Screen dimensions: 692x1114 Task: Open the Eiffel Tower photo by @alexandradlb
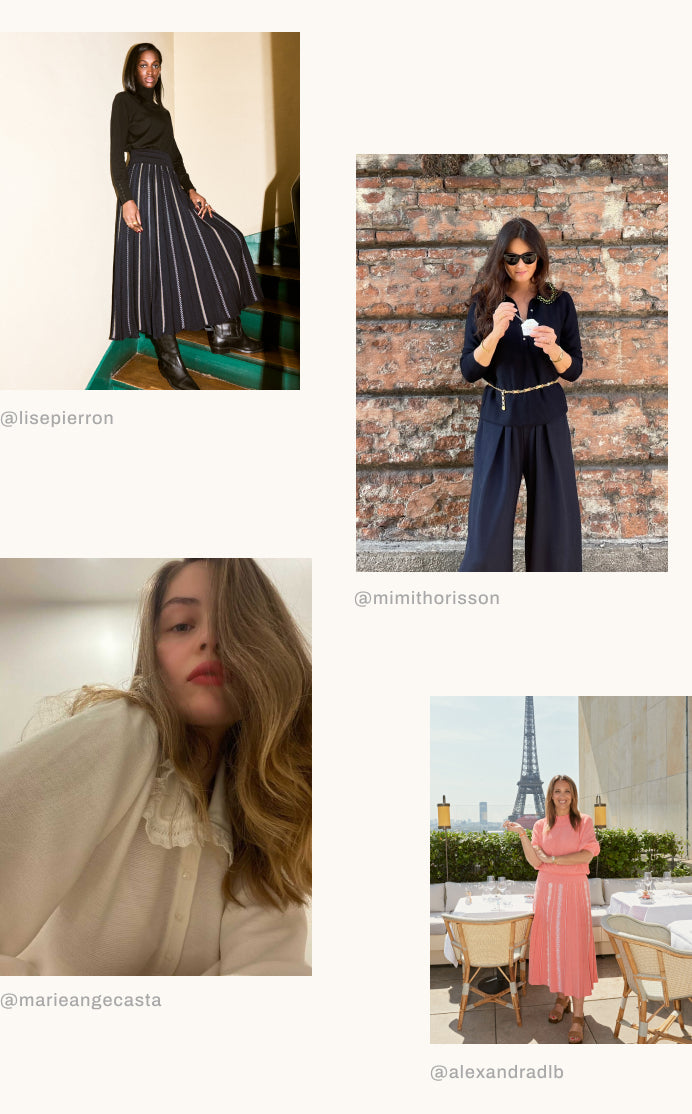560,869
